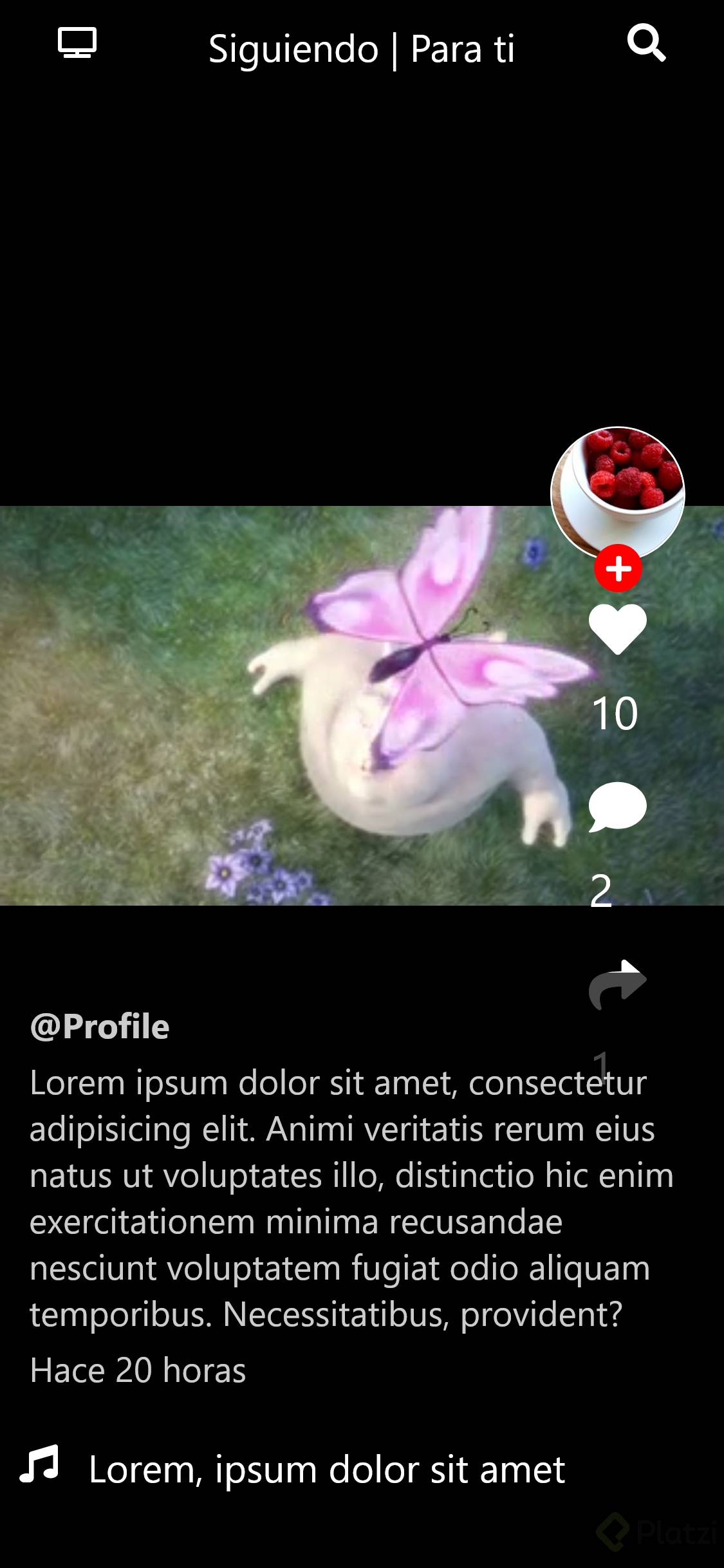Like the video with the heart icon
724x1568 pixels.
coord(617,629)
